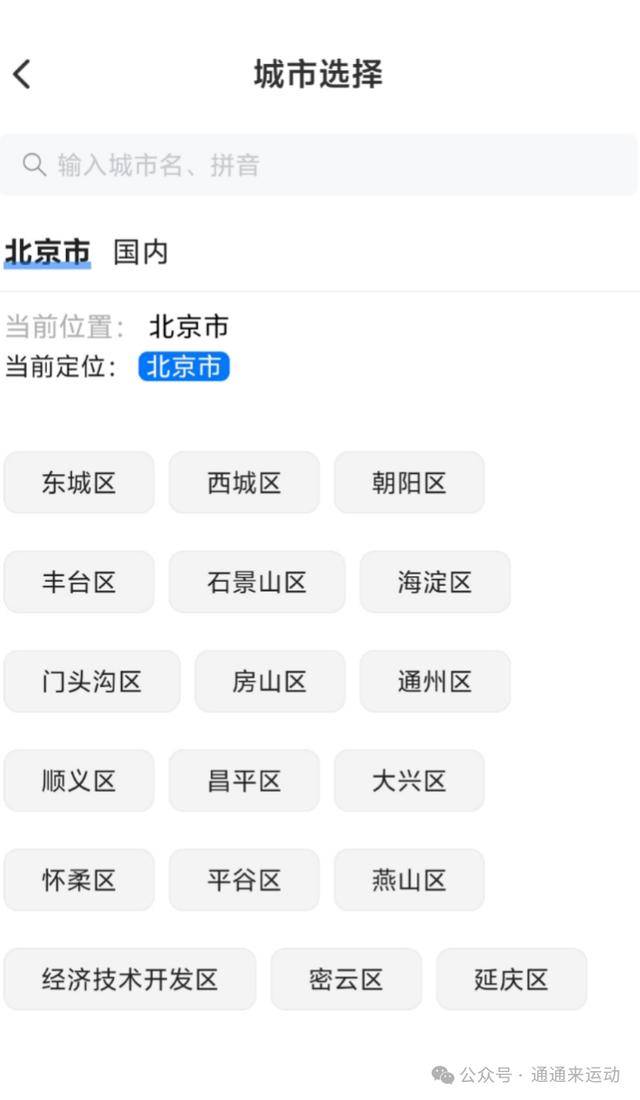Select 门头沟区 district
Image resolution: width=640 pixels, height=1100 pixels.
(92, 682)
